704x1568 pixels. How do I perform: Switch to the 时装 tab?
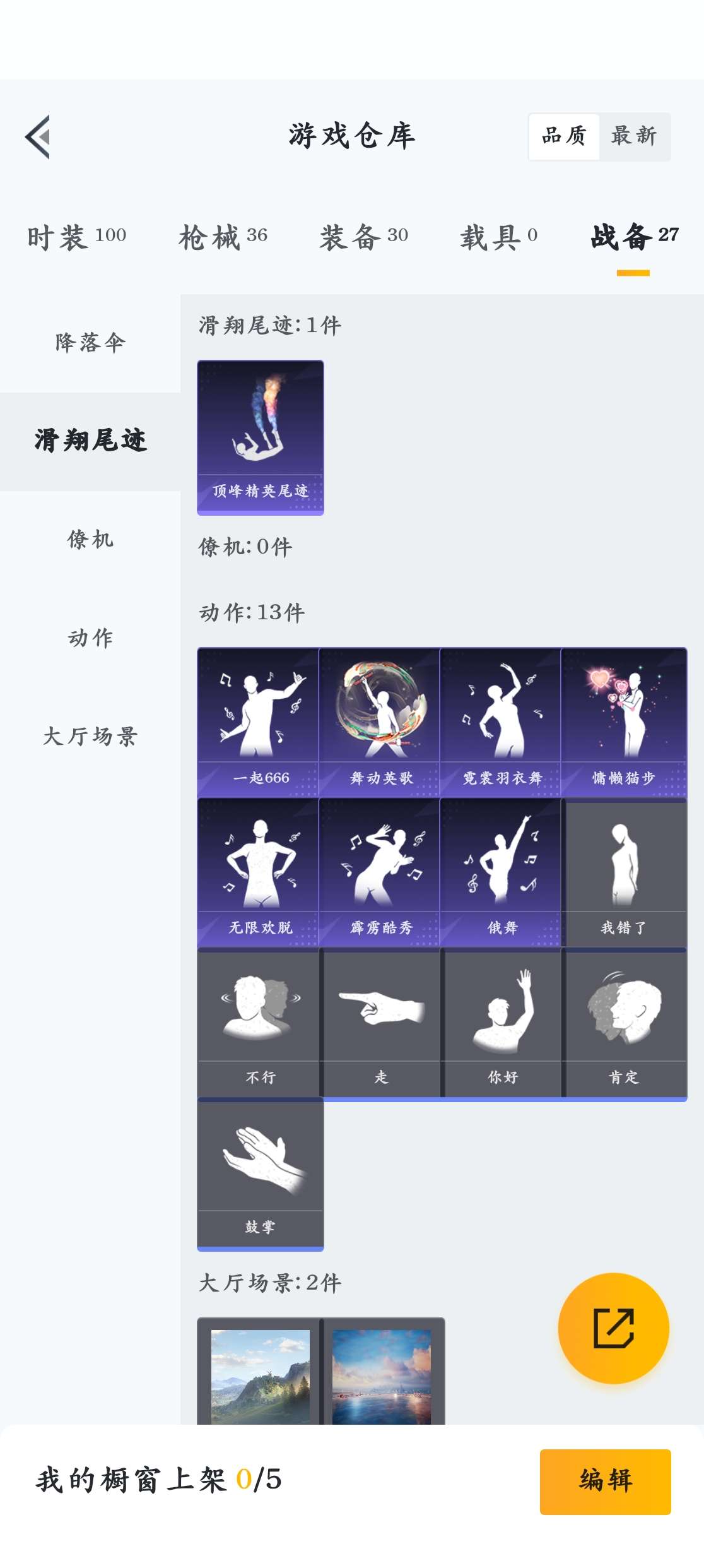coord(76,237)
